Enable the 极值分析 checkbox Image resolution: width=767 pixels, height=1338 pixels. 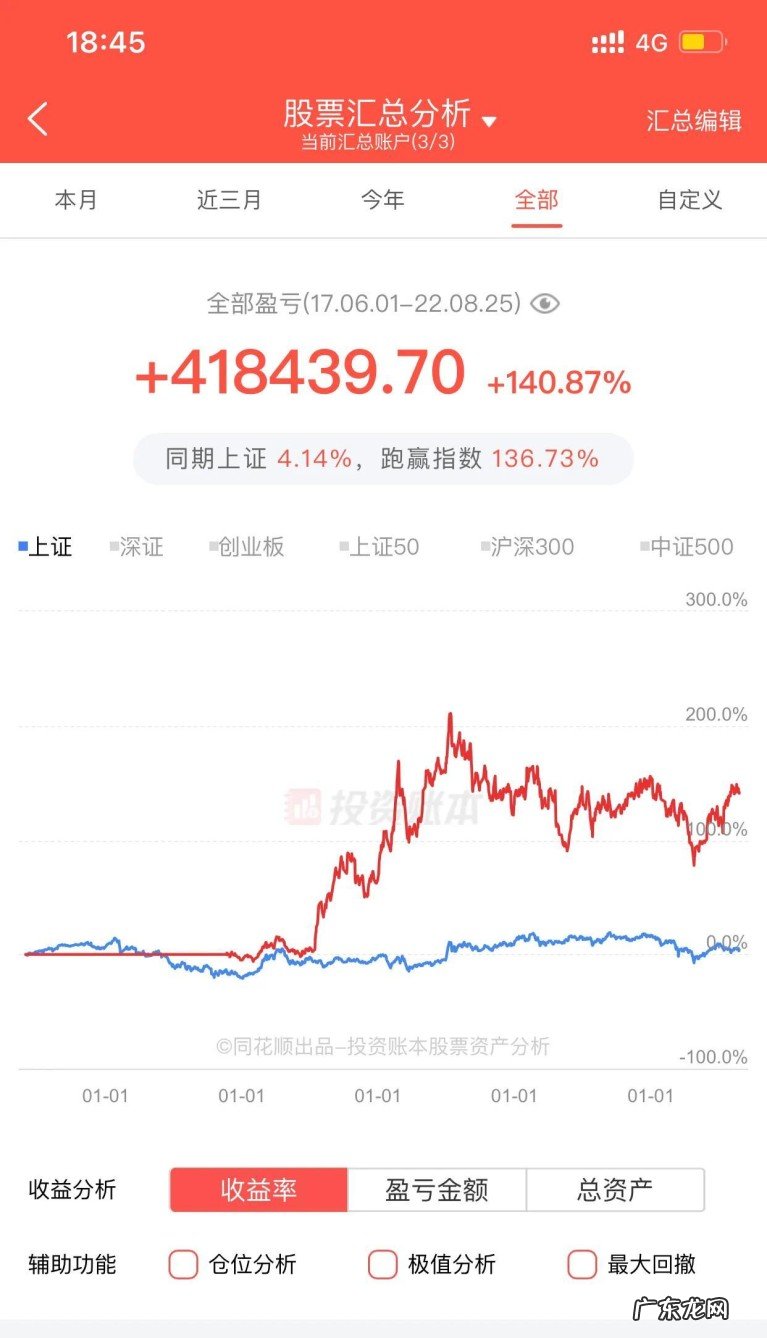[382, 1265]
